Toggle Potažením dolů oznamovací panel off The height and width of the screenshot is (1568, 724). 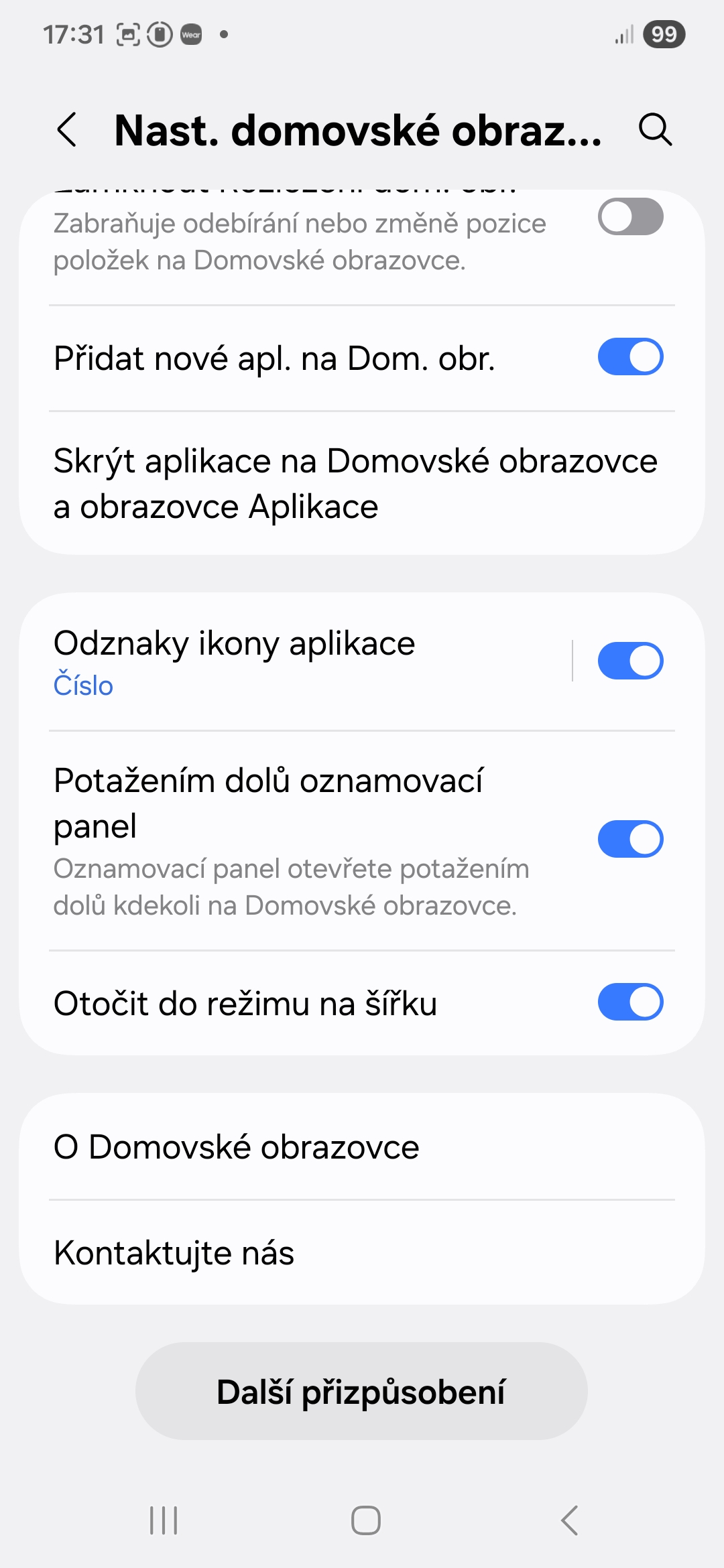tap(630, 839)
